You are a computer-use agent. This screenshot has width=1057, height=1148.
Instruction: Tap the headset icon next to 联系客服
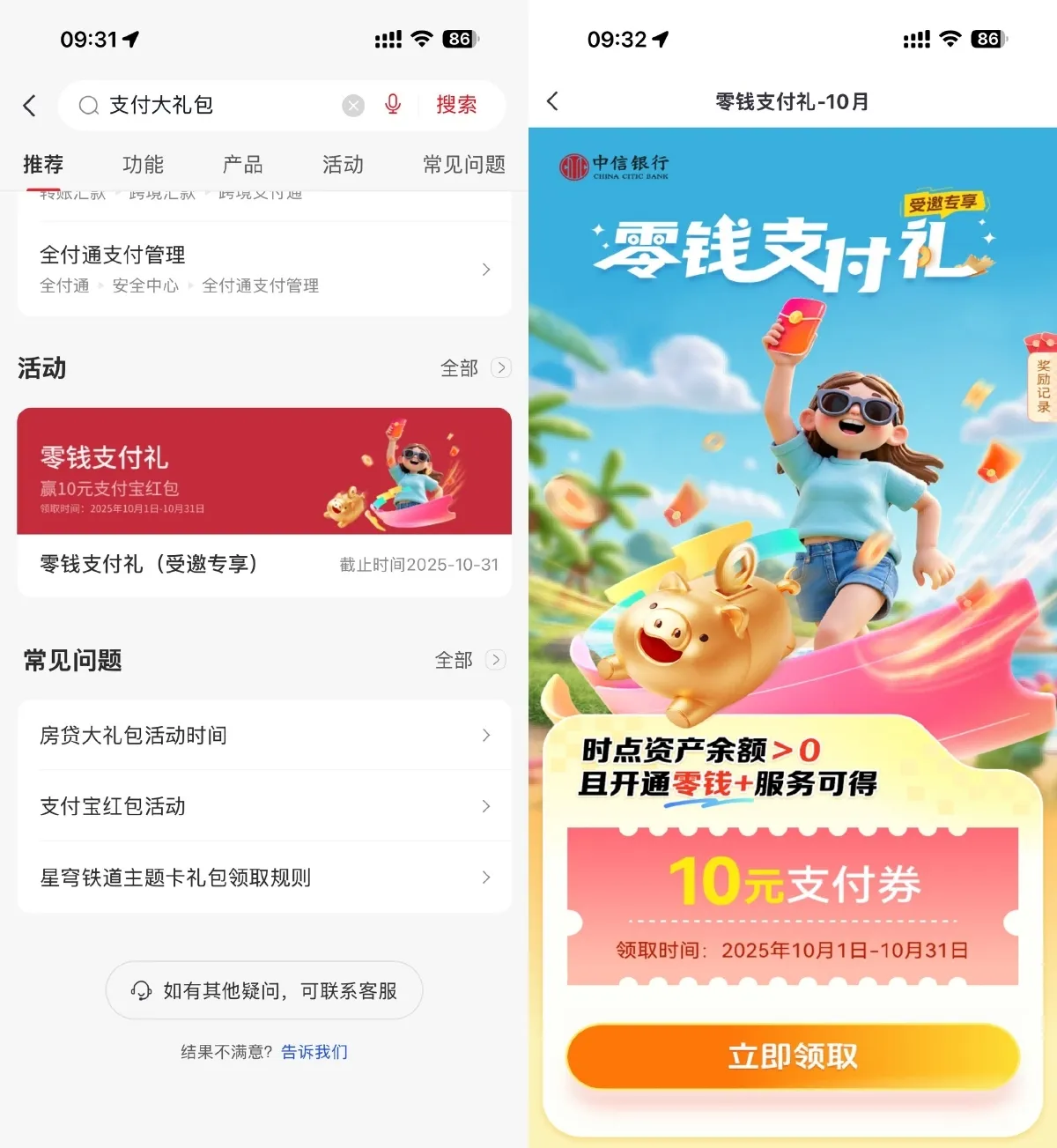tap(141, 990)
